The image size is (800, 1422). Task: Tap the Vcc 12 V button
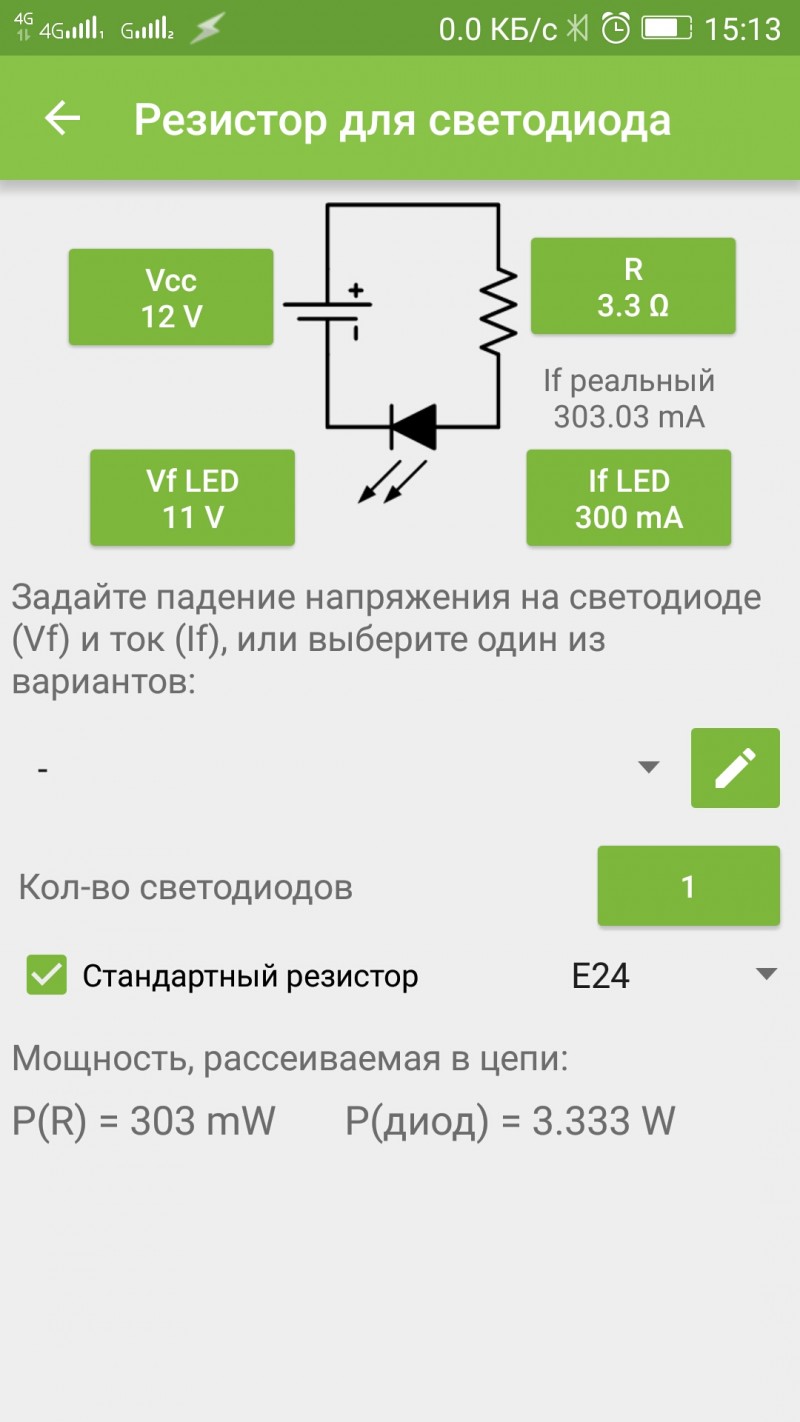point(171,298)
